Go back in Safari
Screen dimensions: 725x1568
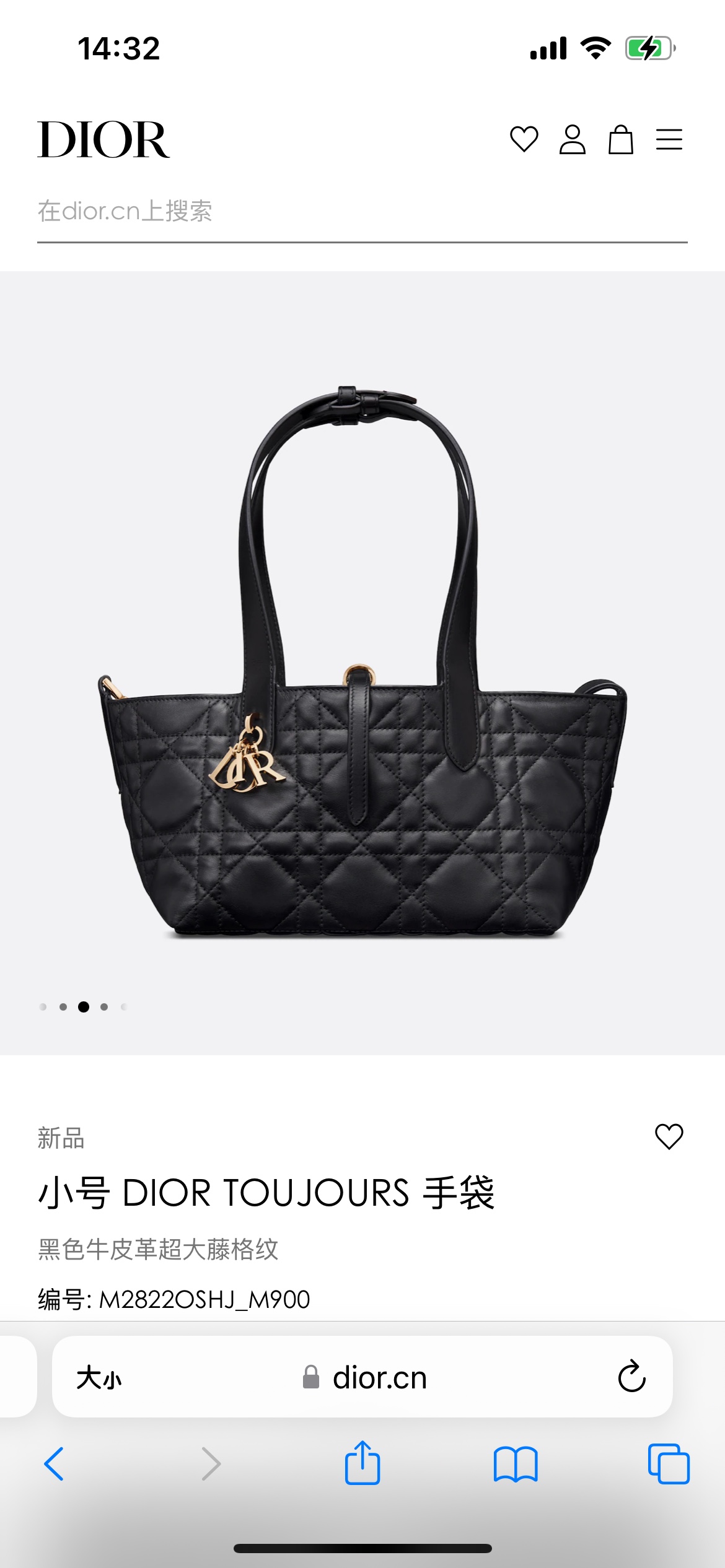55,1464
